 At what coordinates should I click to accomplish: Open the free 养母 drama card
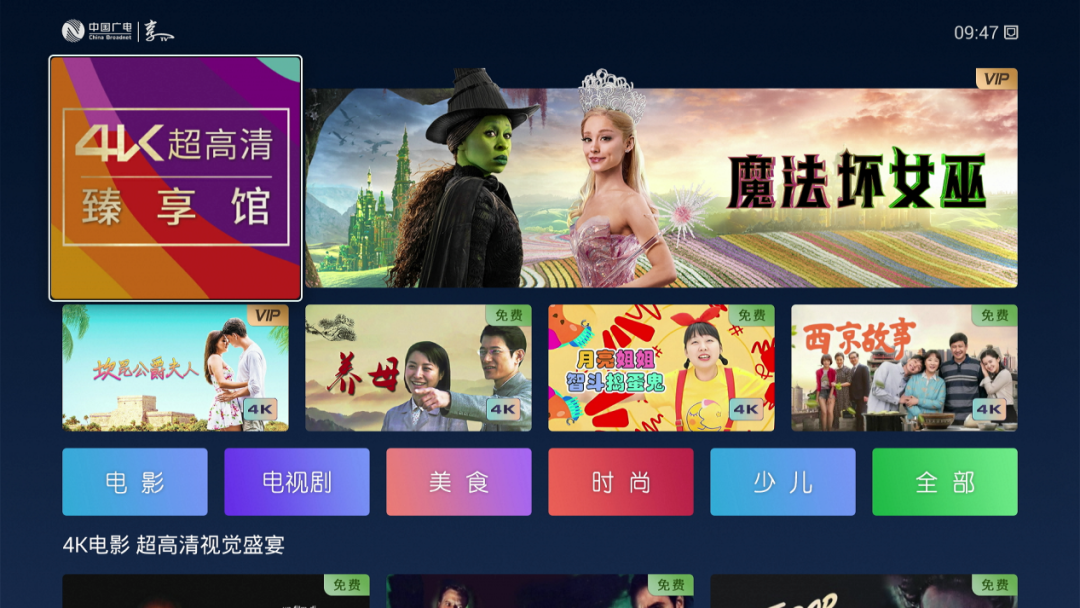pos(418,368)
